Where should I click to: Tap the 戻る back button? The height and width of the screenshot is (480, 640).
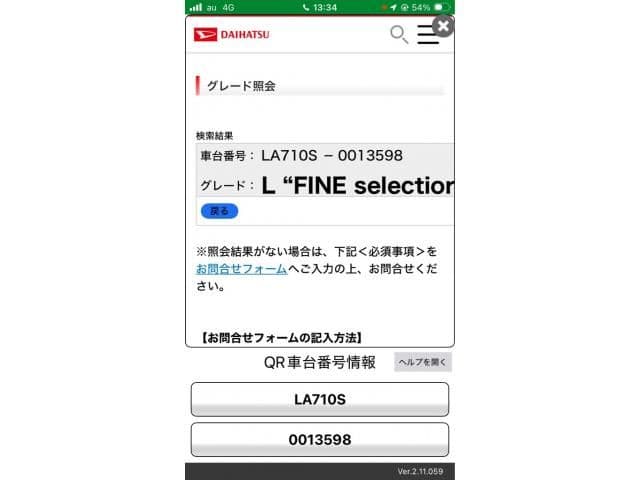219,211
